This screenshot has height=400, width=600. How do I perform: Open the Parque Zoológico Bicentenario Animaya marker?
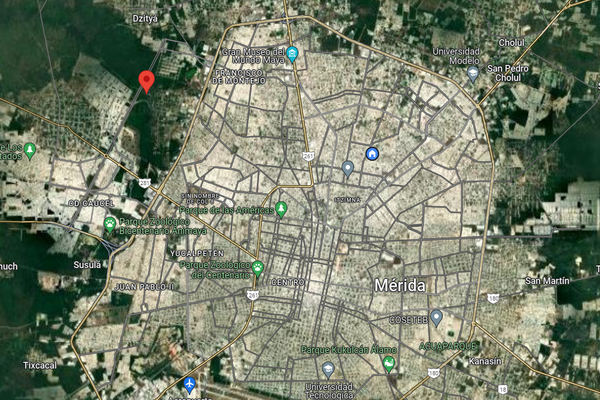109,224
